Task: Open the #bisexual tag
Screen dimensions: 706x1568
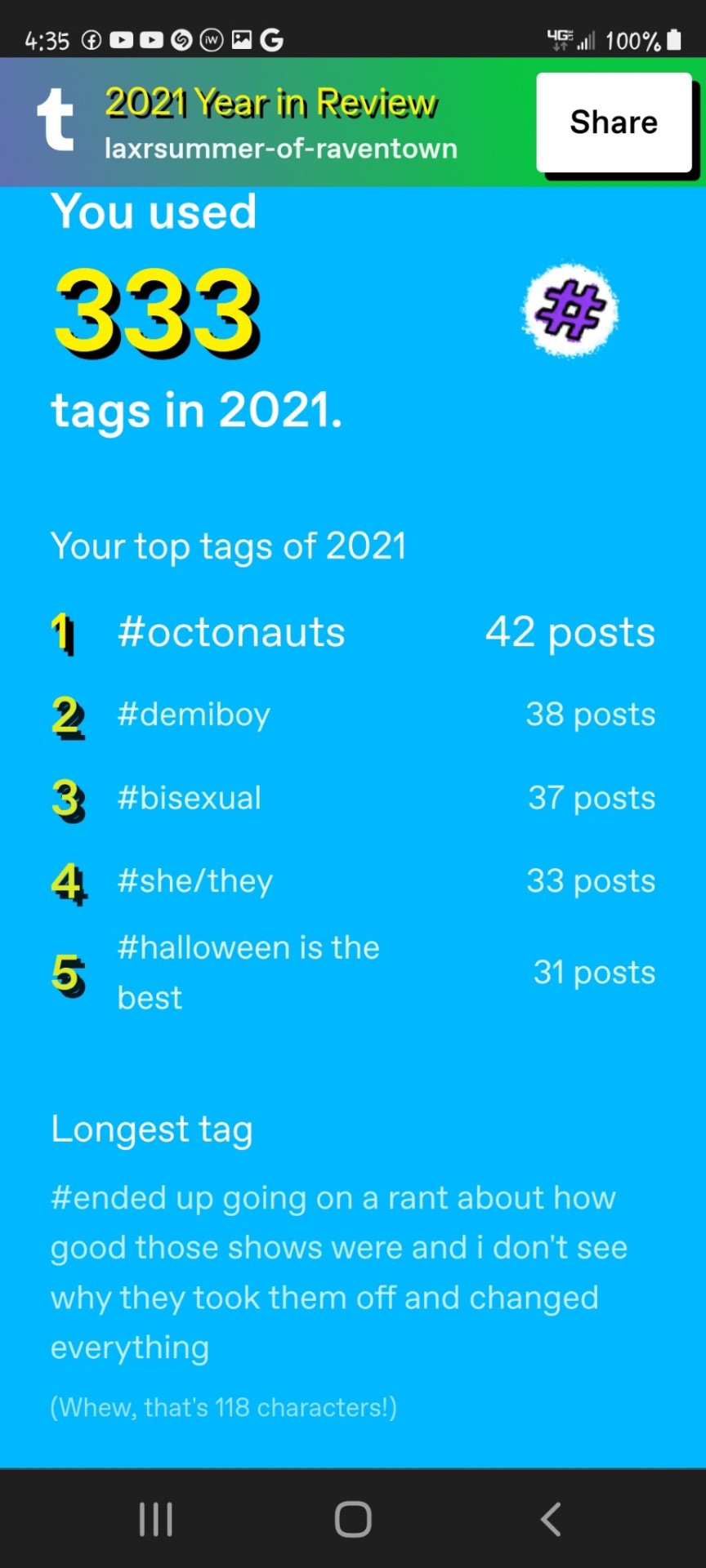Action: point(190,798)
